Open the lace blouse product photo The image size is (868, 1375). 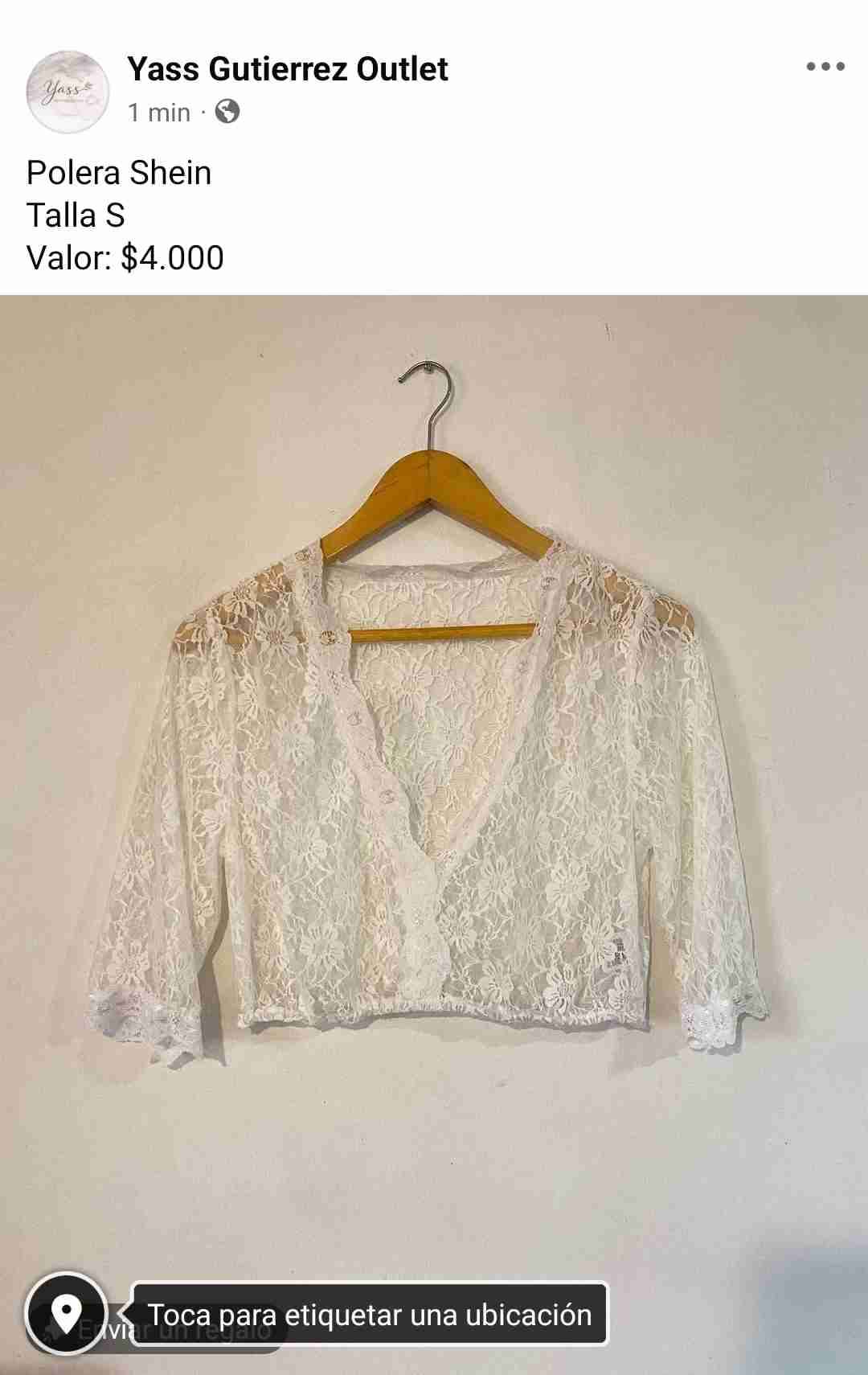click(434, 804)
